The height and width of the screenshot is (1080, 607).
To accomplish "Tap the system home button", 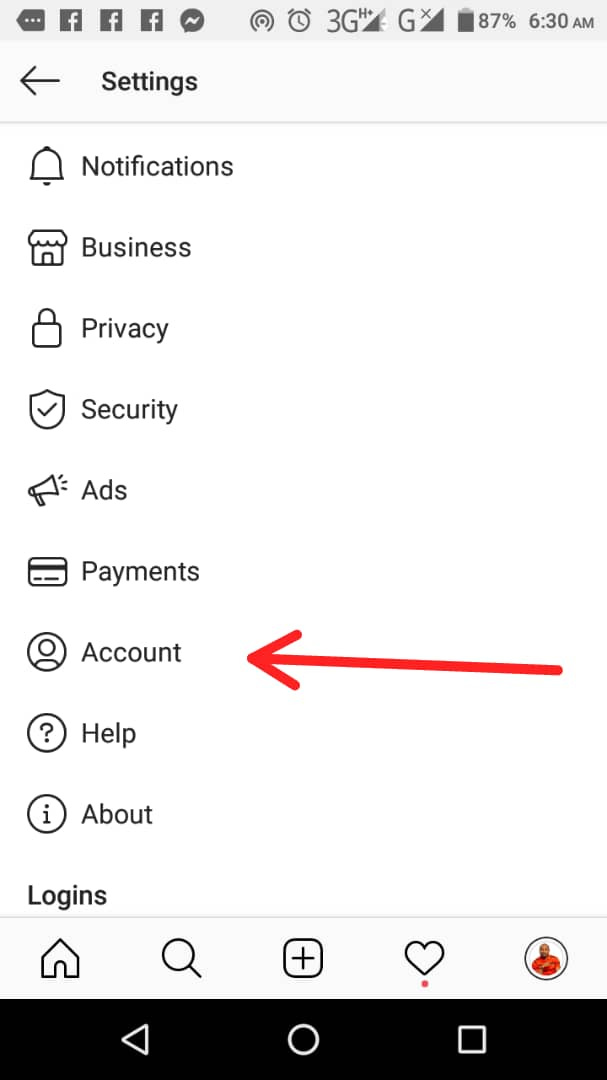I will click(x=303, y=1039).
